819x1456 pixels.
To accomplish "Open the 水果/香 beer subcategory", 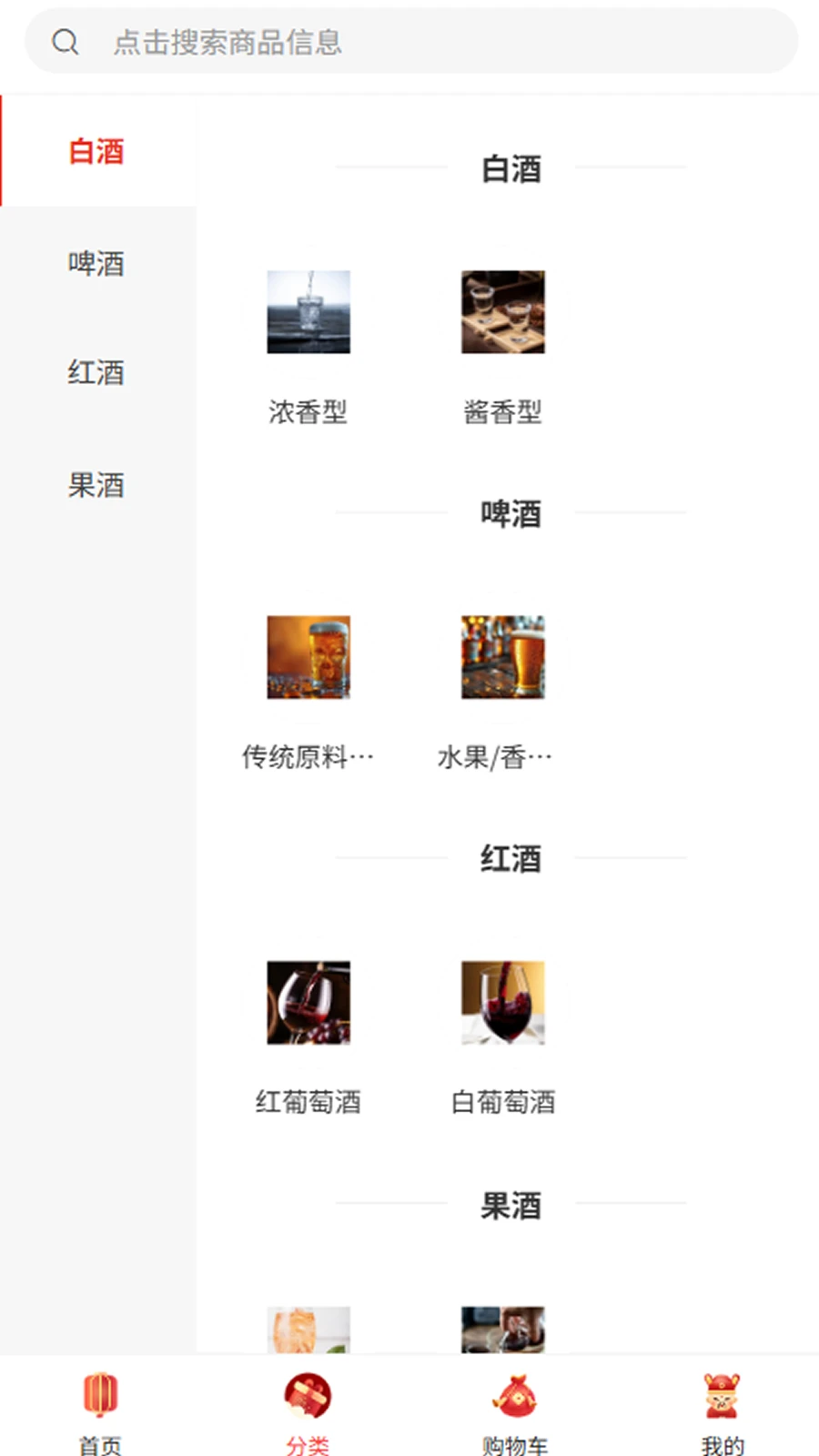I will coord(503,657).
